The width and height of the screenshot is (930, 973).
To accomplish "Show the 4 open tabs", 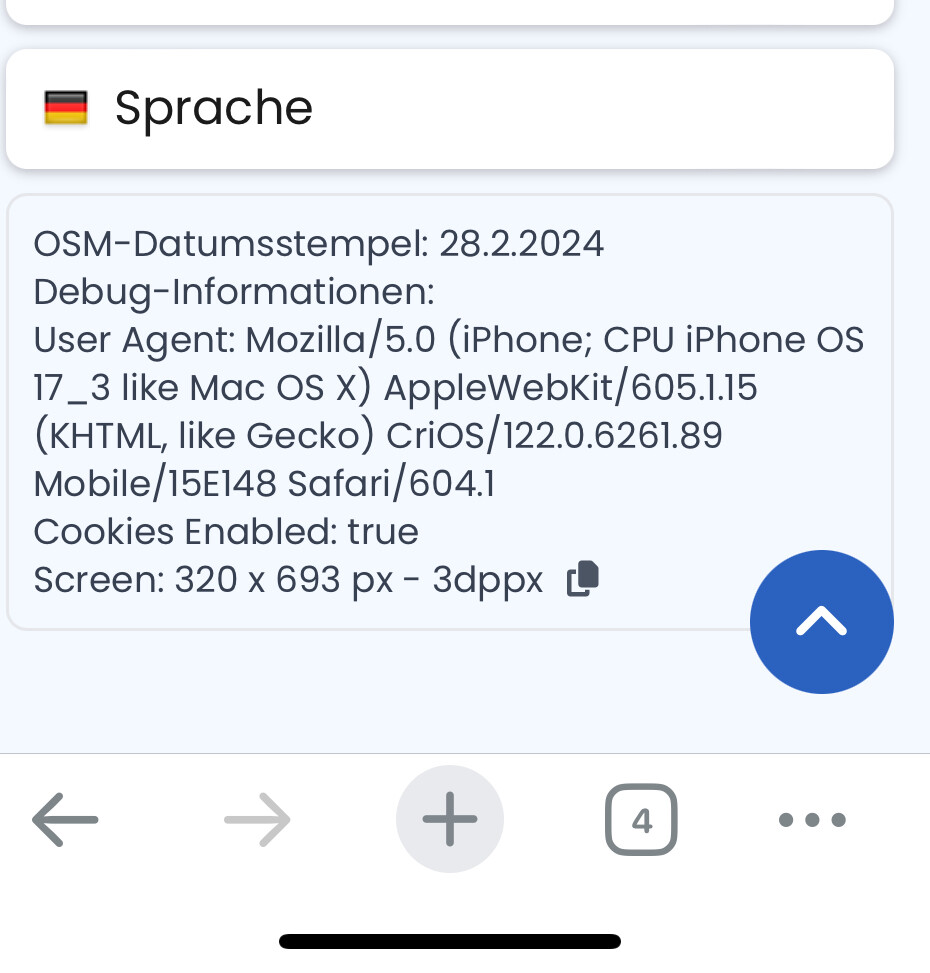I will [x=641, y=820].
